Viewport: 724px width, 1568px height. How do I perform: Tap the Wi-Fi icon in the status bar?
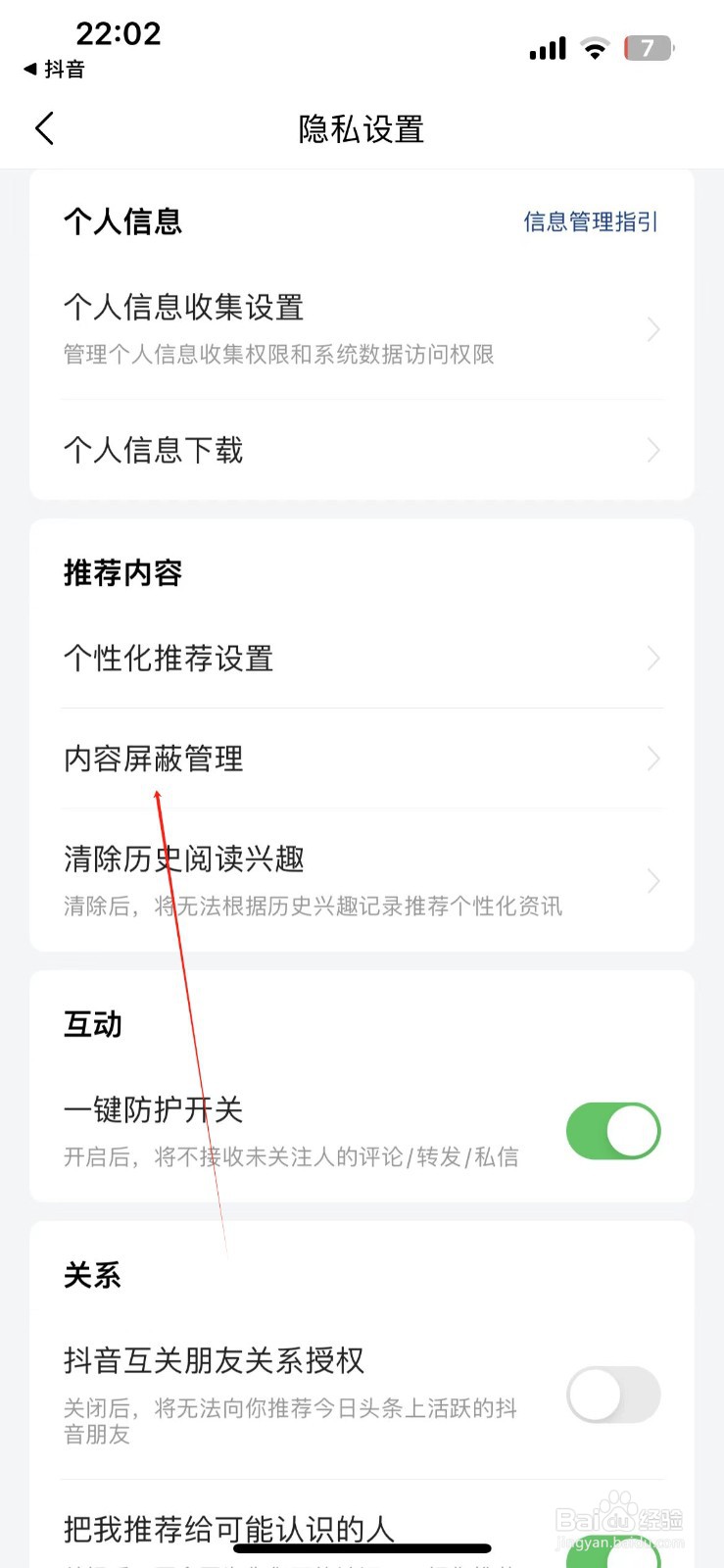[594, 47]
